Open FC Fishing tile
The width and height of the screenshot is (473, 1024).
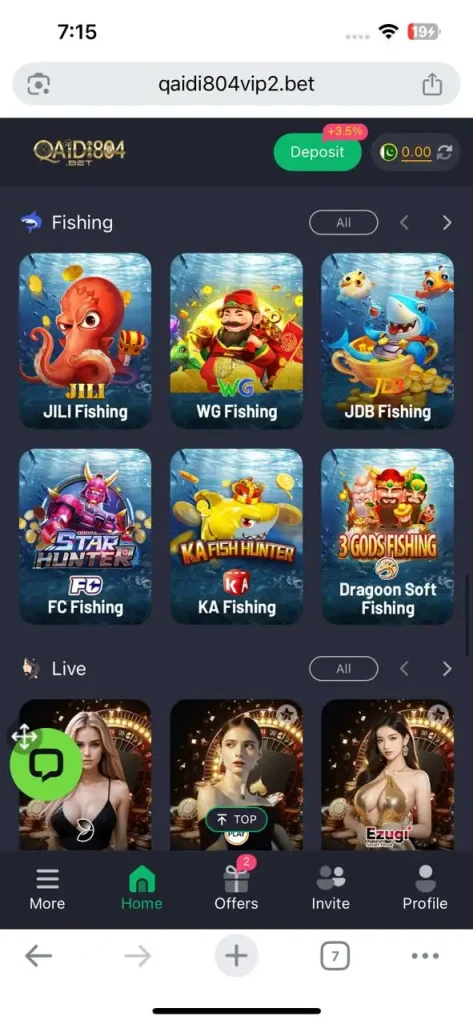click(85, 536)
